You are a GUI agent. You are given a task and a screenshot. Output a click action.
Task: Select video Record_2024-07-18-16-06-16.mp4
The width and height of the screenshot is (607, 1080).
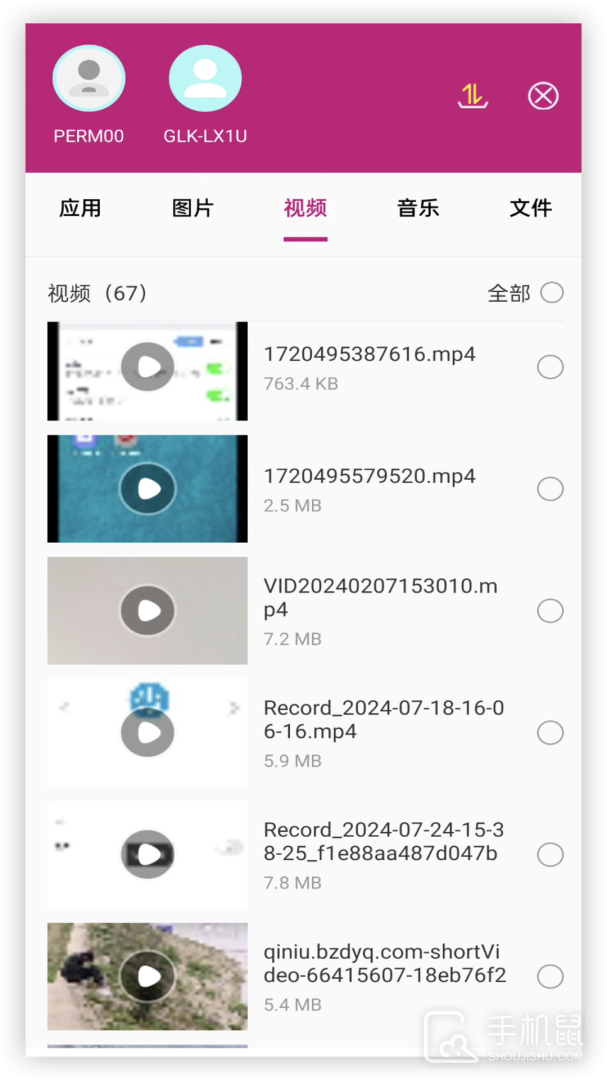pyautogui.click(x=550, y=733)
